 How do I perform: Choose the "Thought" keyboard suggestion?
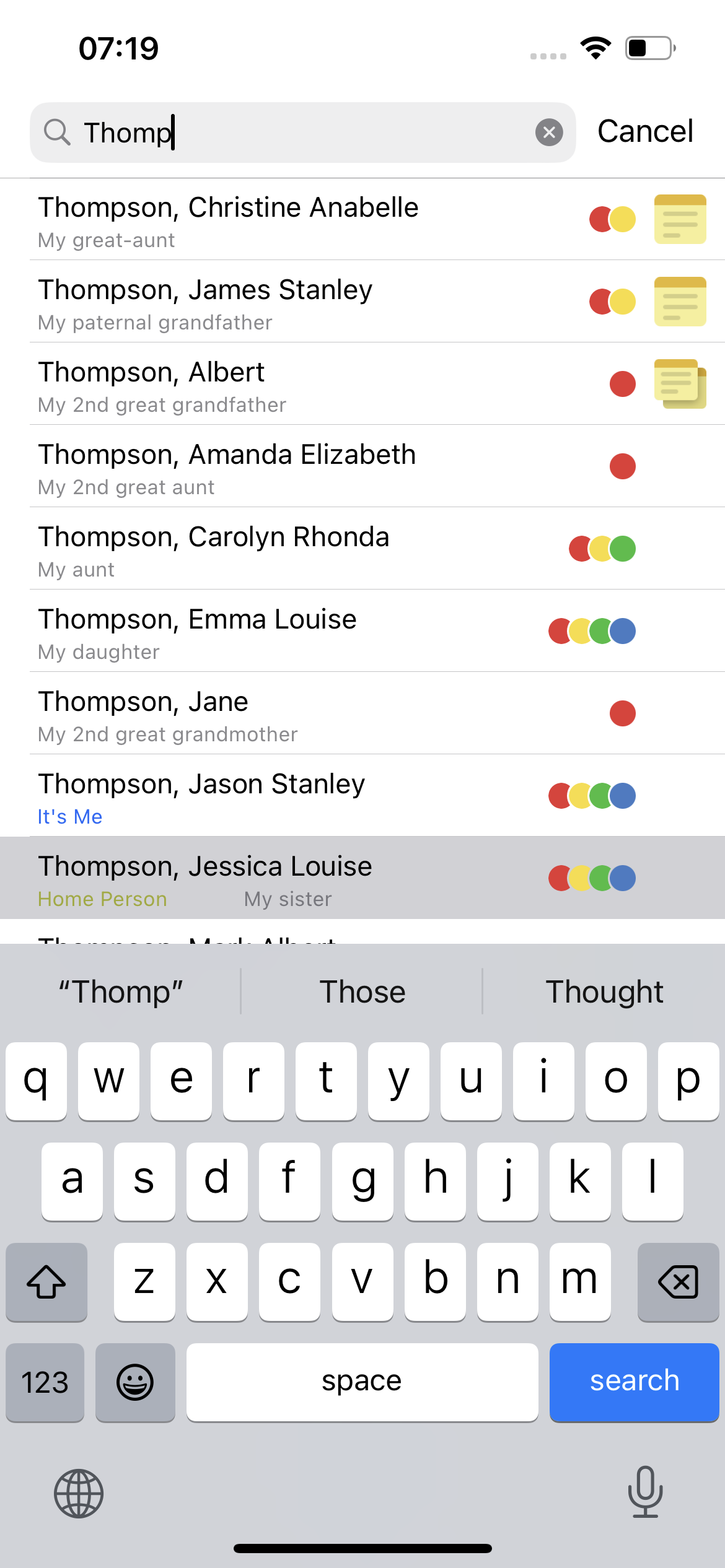[x=604, y=992]
